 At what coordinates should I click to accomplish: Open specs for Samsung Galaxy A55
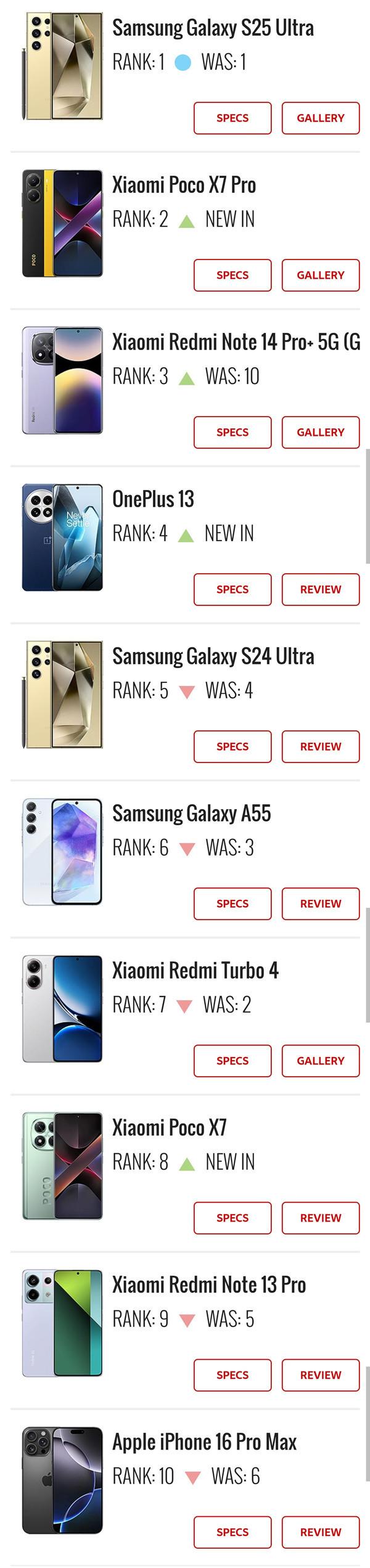232,904
